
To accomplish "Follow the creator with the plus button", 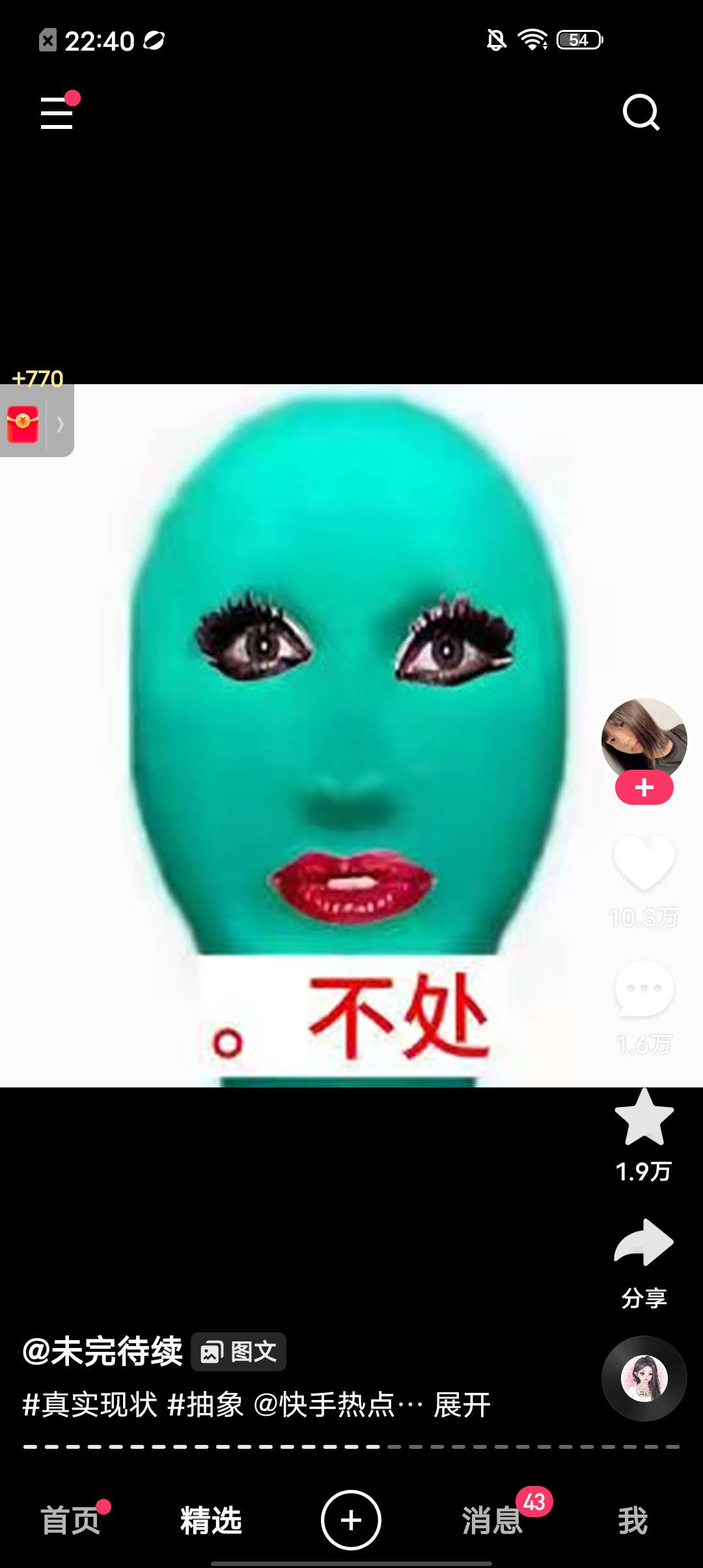I will (644, 788).
